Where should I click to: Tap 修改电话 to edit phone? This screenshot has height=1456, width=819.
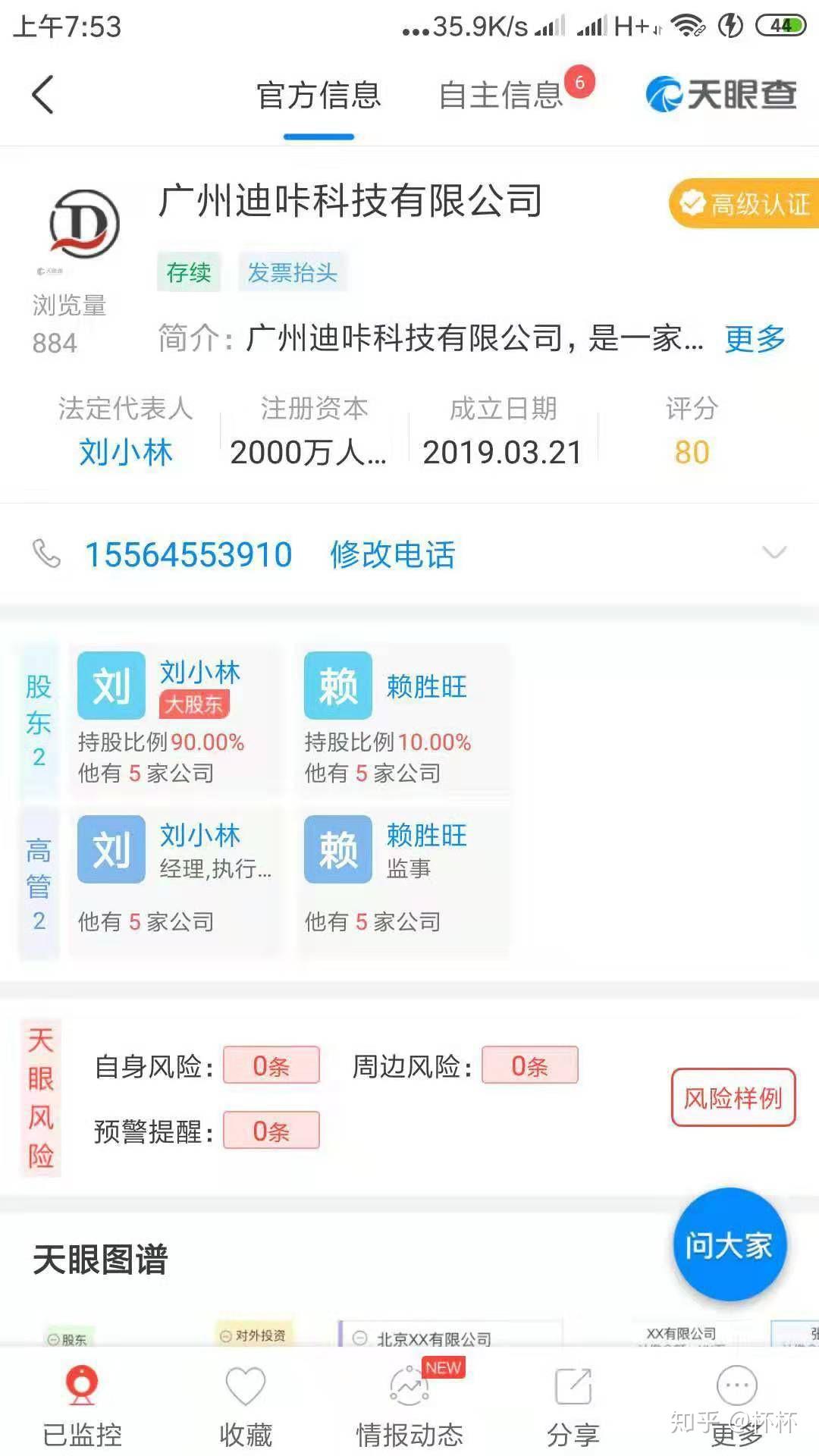click(x=392, y=554)
